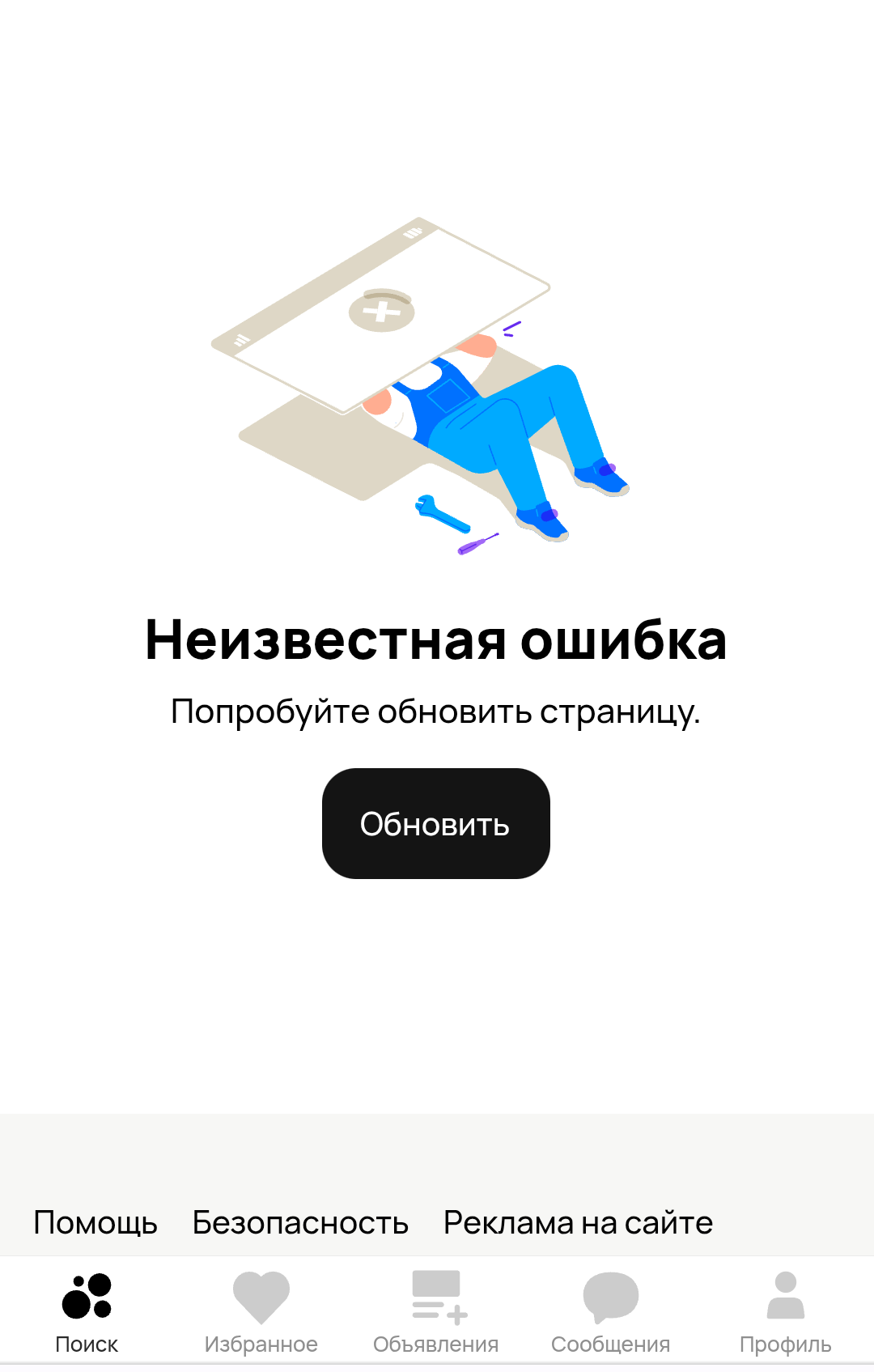Switch to the Профиль tab
Viewport: 874px width, 1372px height.
[x=785, y=1311]
